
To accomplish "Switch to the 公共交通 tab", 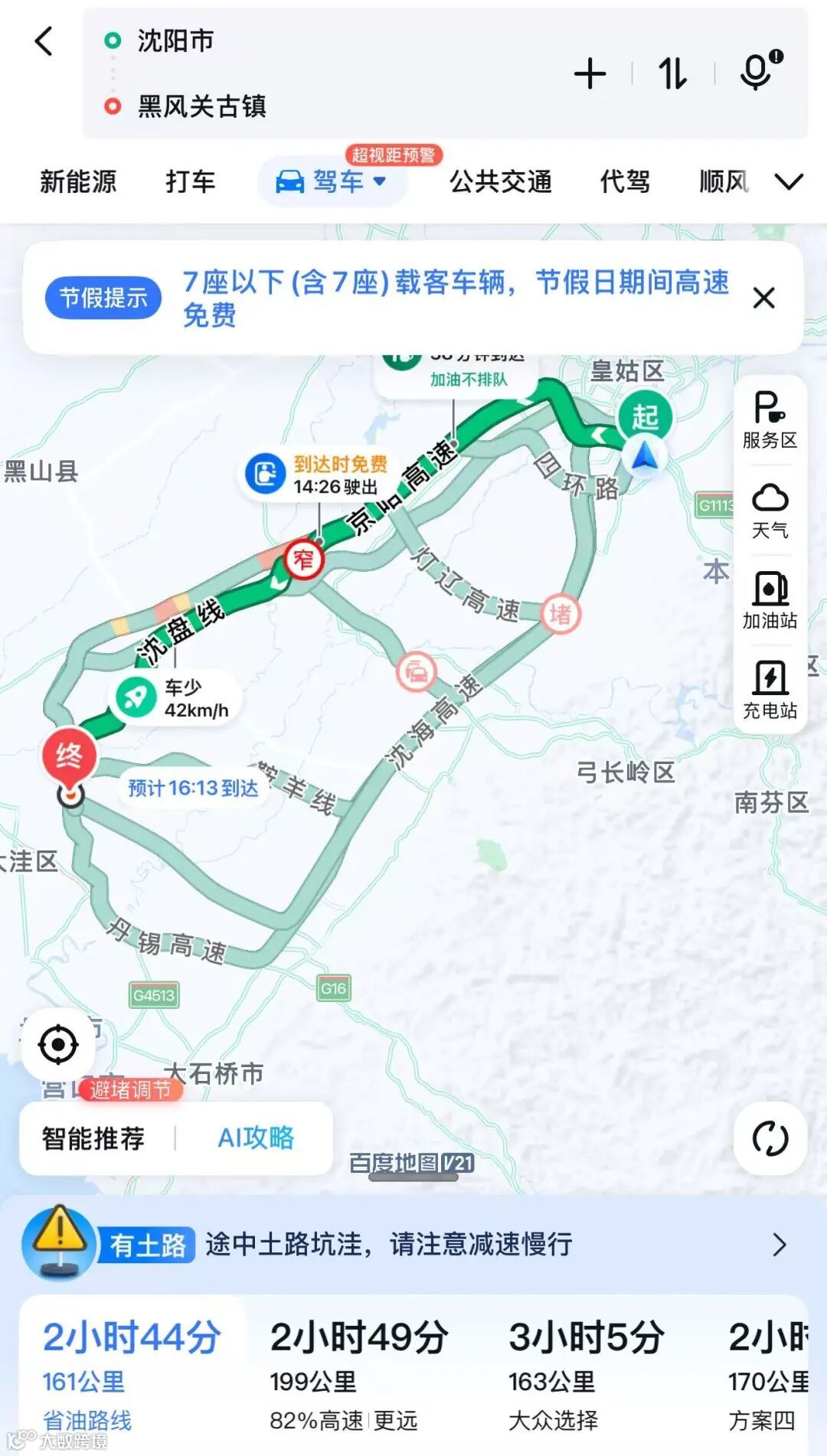I will [x=498, y=181].
